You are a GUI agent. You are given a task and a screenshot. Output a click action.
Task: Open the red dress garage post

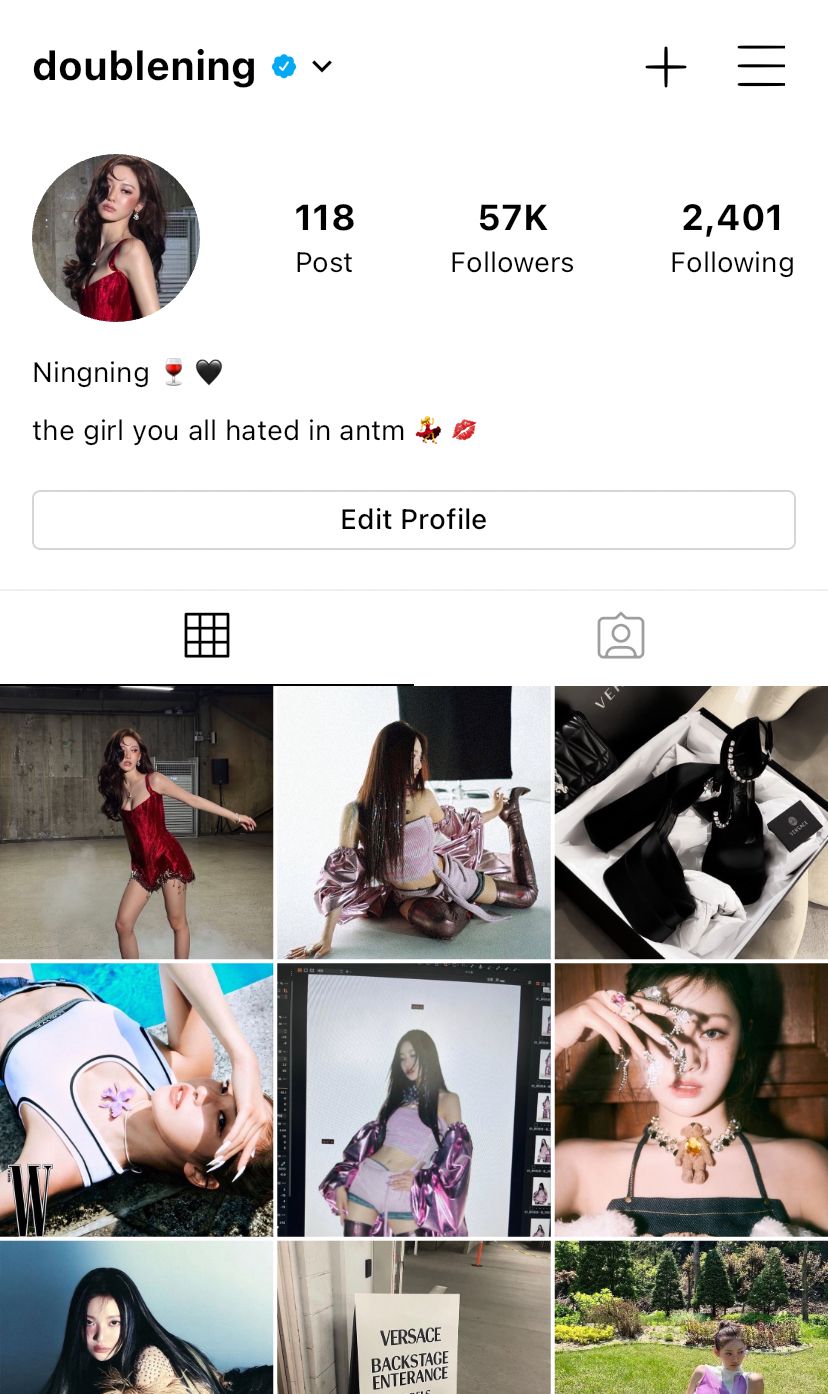point(136,822)
